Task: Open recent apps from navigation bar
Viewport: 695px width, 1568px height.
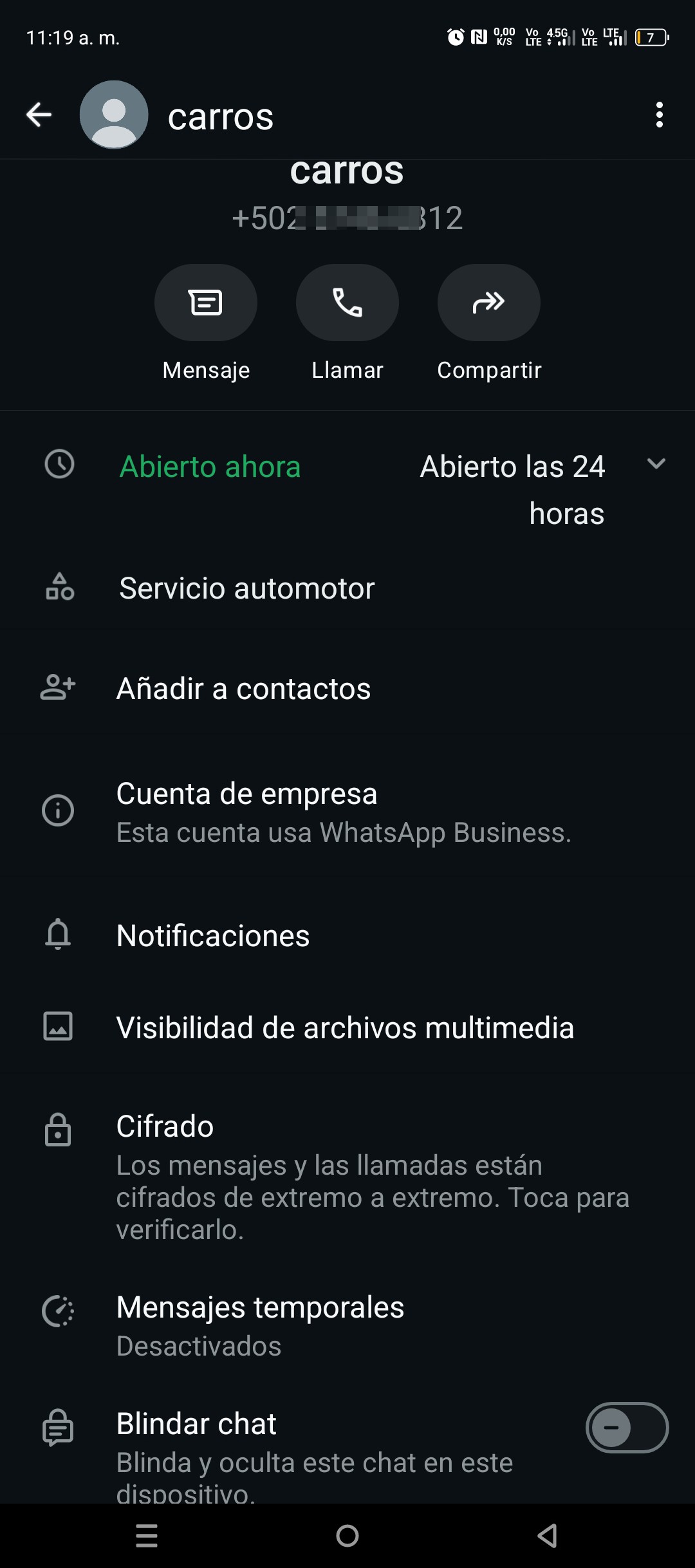Action: [147, 1536]
